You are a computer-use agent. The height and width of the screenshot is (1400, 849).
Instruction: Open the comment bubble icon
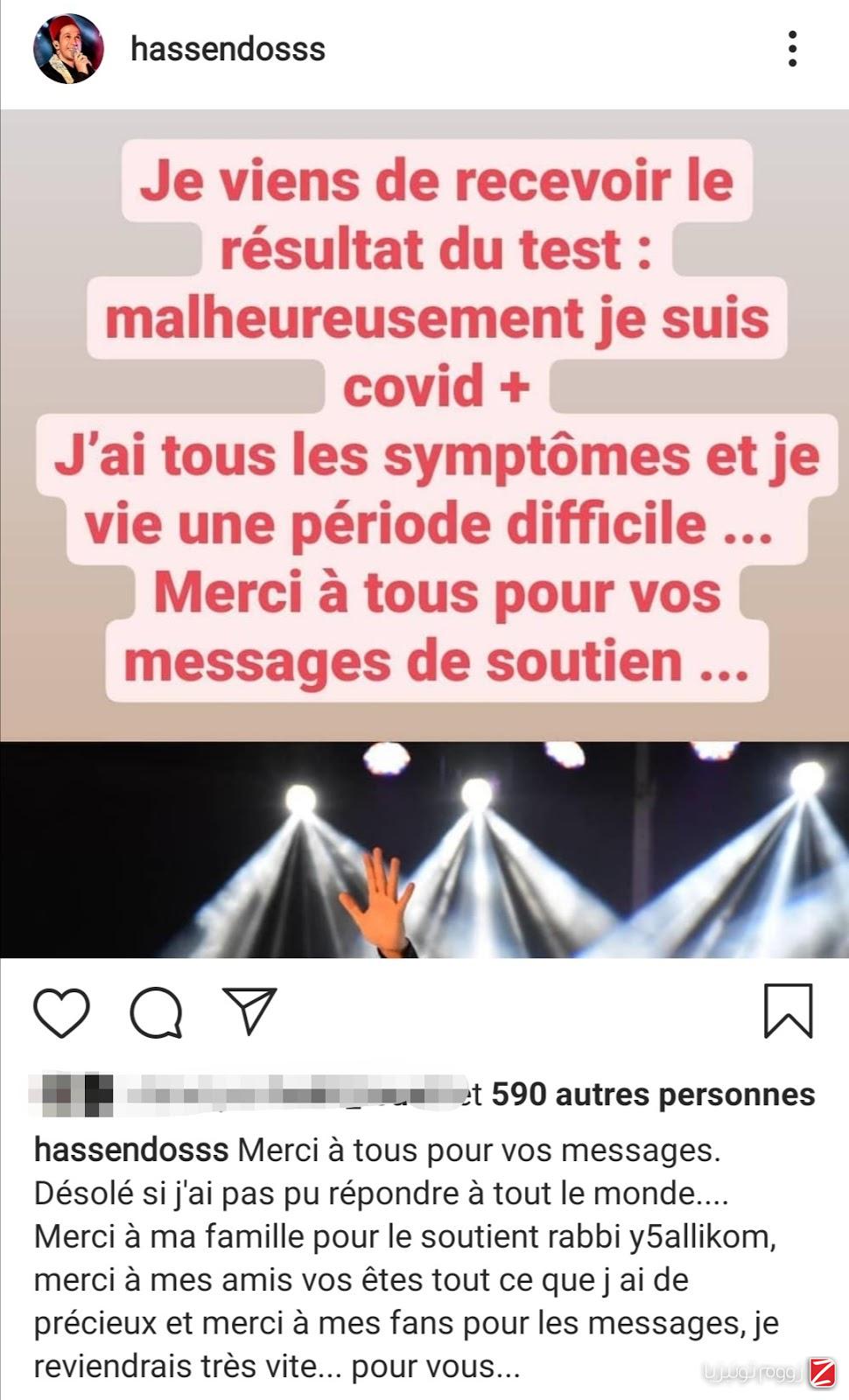tap(156, 1013)
